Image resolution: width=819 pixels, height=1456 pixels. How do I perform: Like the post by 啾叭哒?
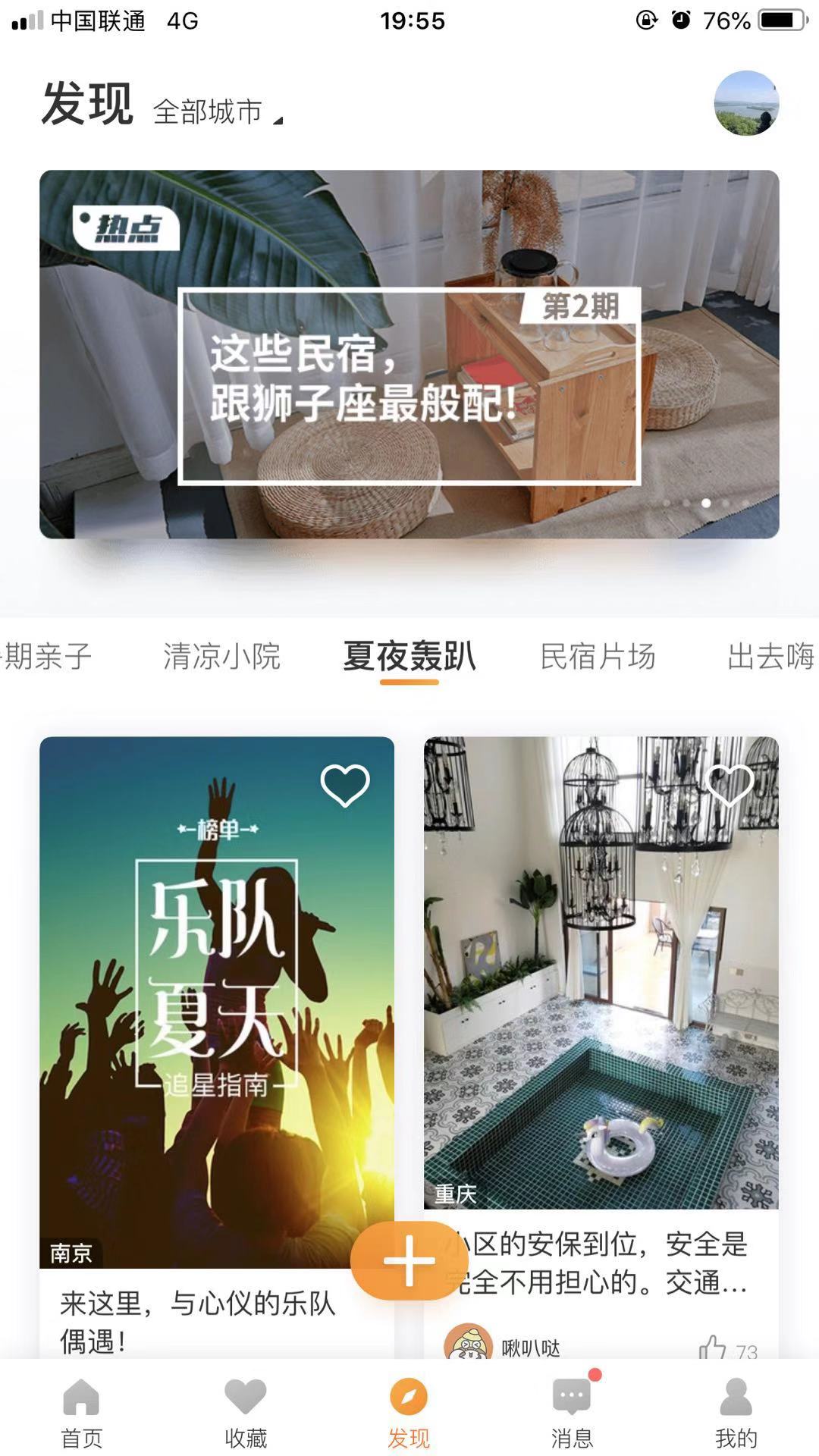[714, 1348]
